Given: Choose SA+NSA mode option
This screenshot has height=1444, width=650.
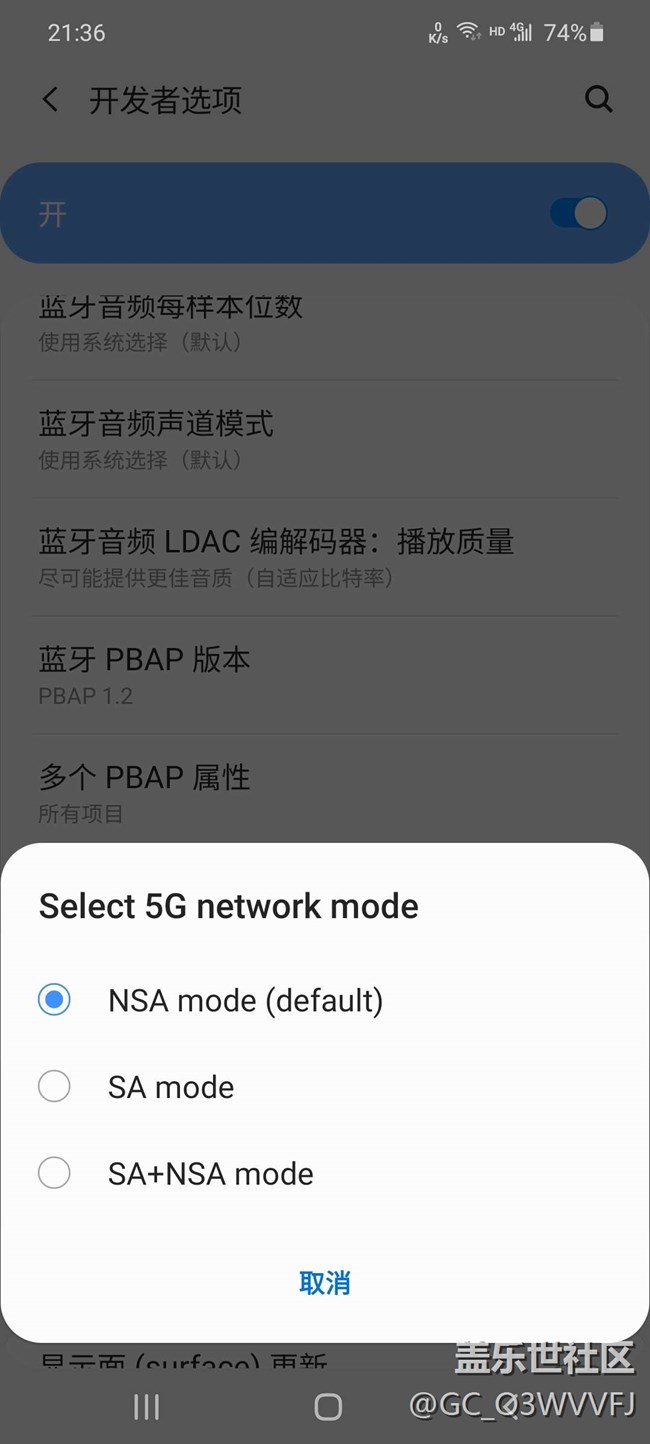Looking at the screenshot, I should [x=55, y=1173].
